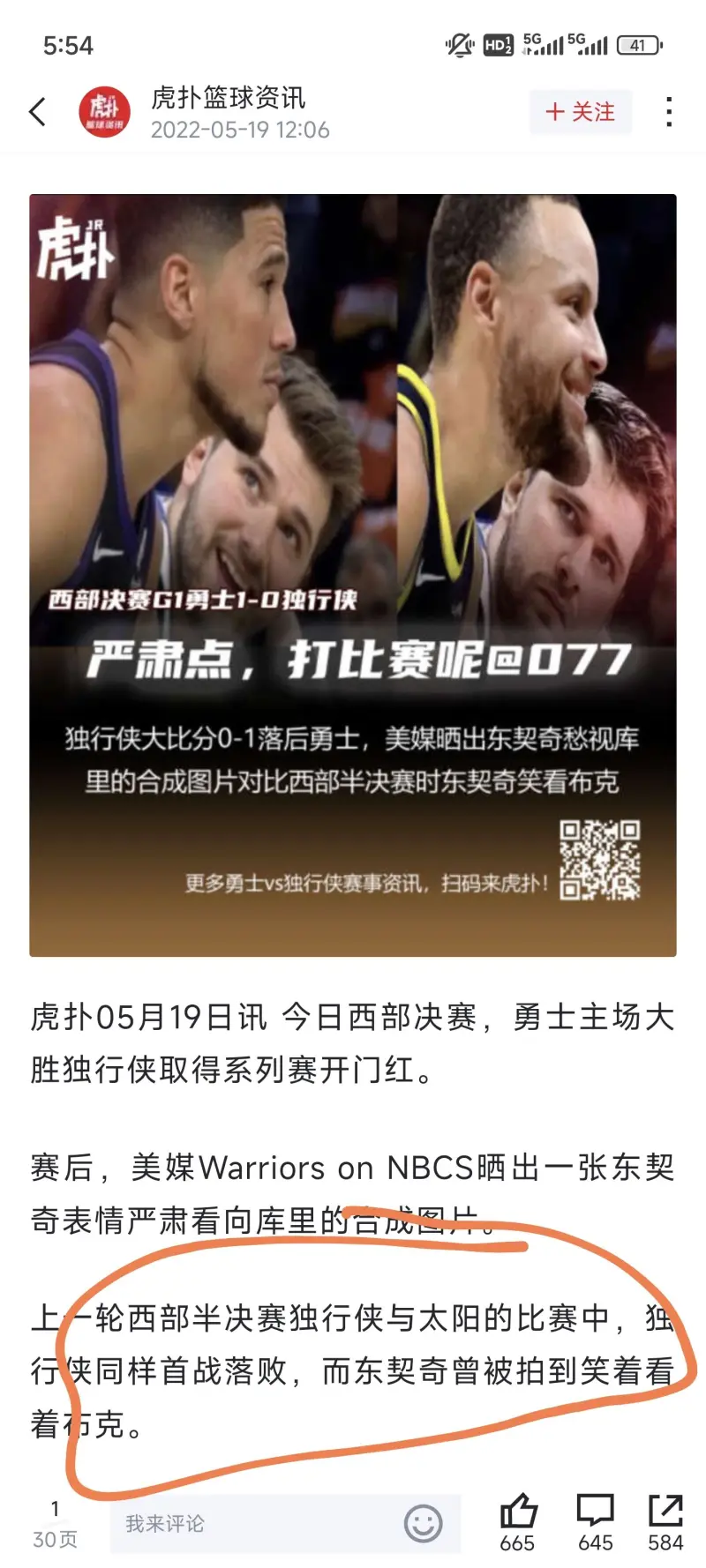View the article poster image

[353, 575]
